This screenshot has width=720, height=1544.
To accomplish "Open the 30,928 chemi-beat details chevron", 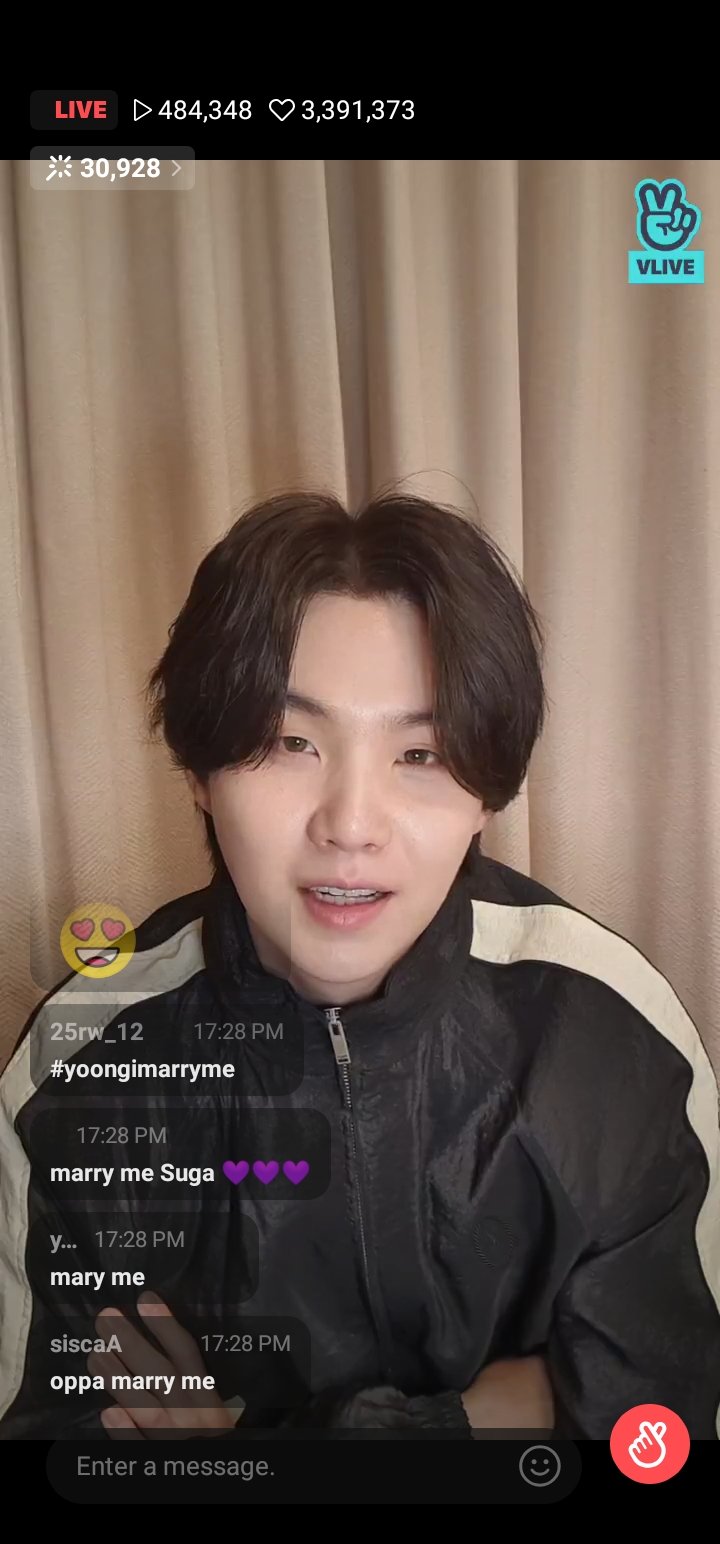I will click(x=177, y=168).
